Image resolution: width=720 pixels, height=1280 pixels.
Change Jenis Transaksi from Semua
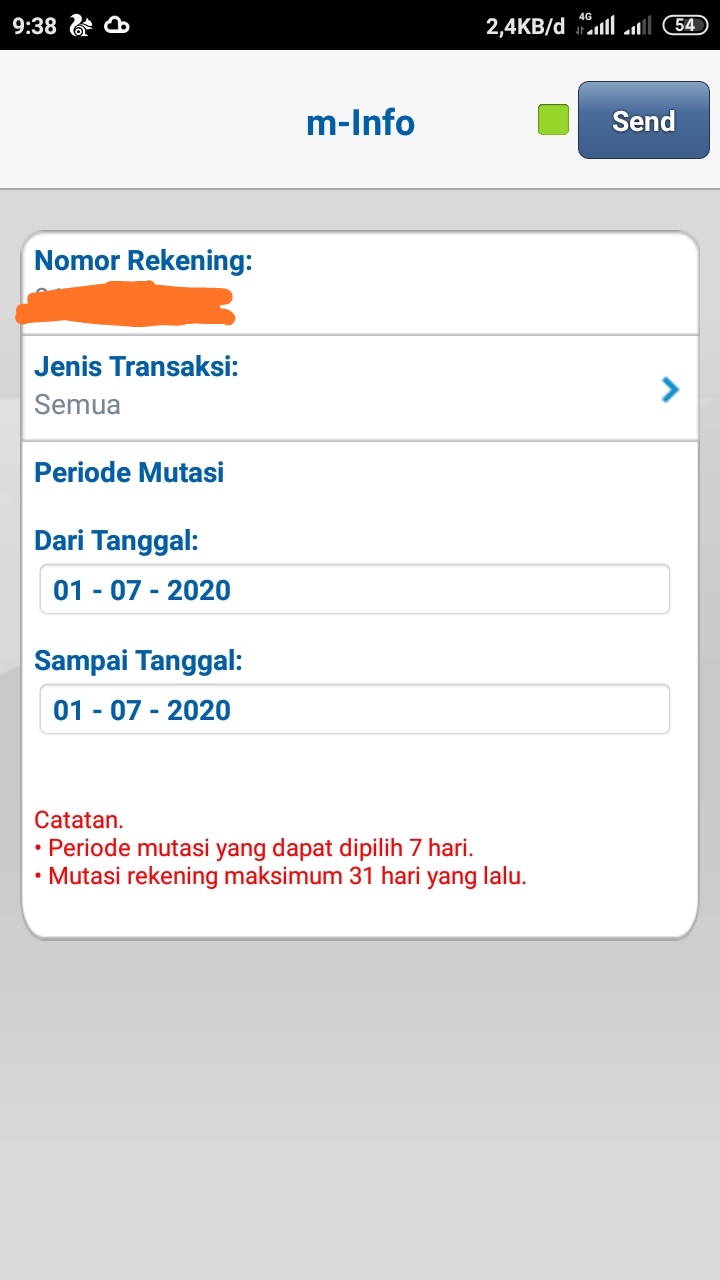360,388
